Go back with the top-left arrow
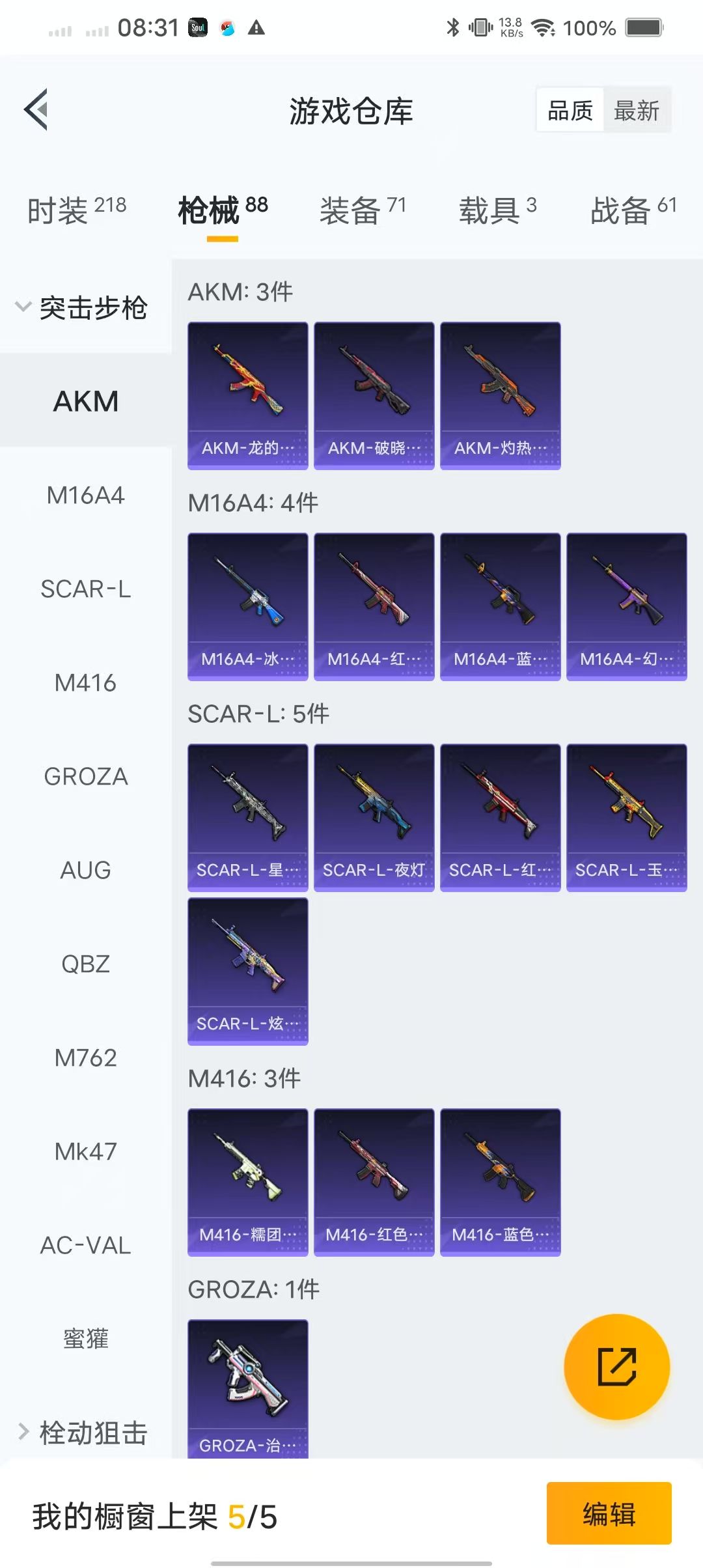The image size is (703, 1568). pos(37,109)
